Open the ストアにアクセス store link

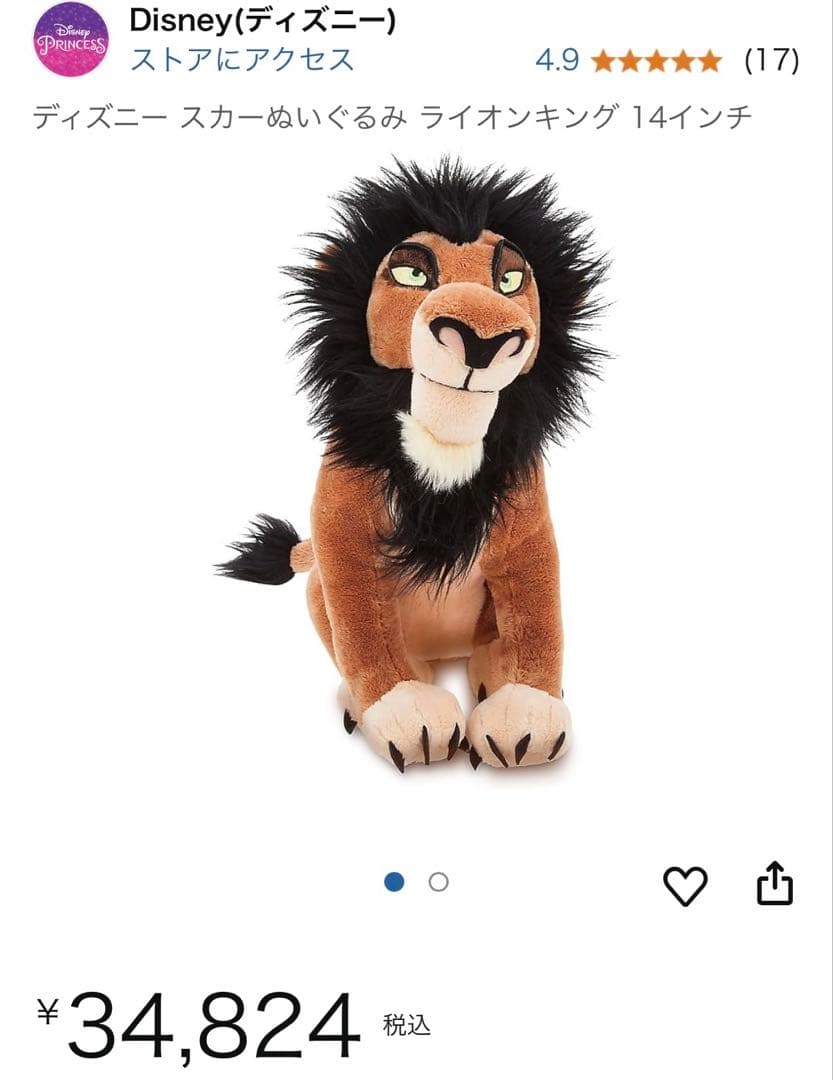tap(242, 59)
